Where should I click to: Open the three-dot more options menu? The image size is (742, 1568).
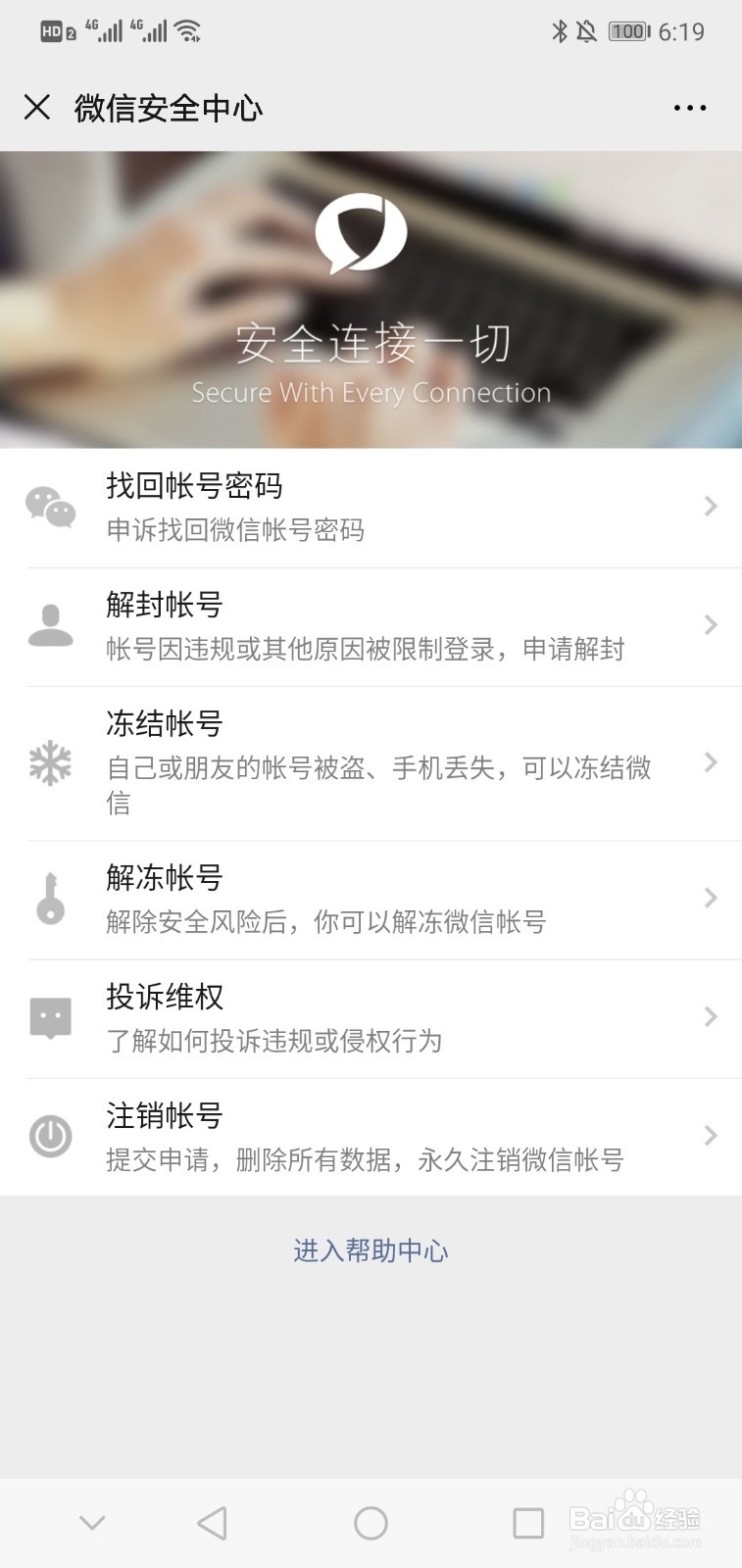click(x=689, y=107)
